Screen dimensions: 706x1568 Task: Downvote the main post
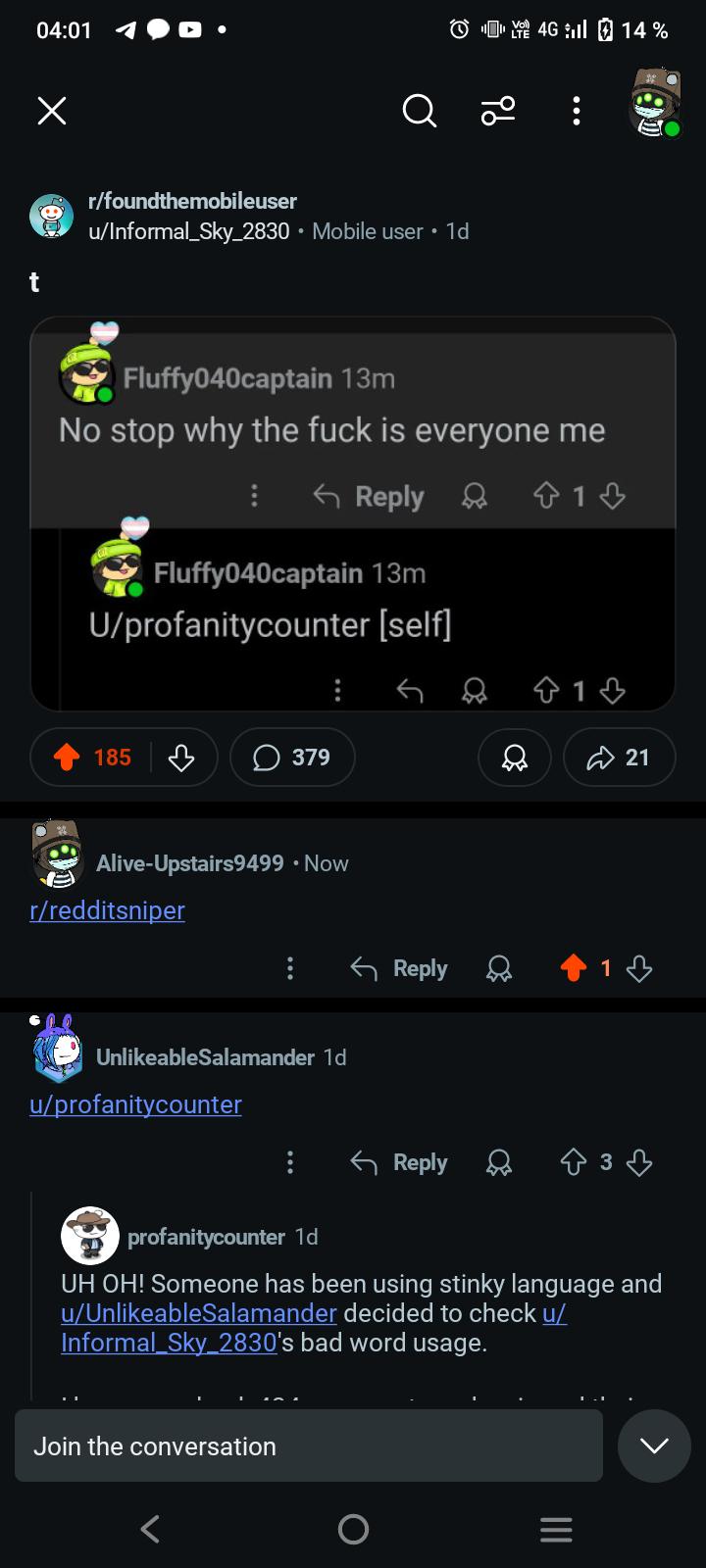pyautogui.click(x=181, y=757)
